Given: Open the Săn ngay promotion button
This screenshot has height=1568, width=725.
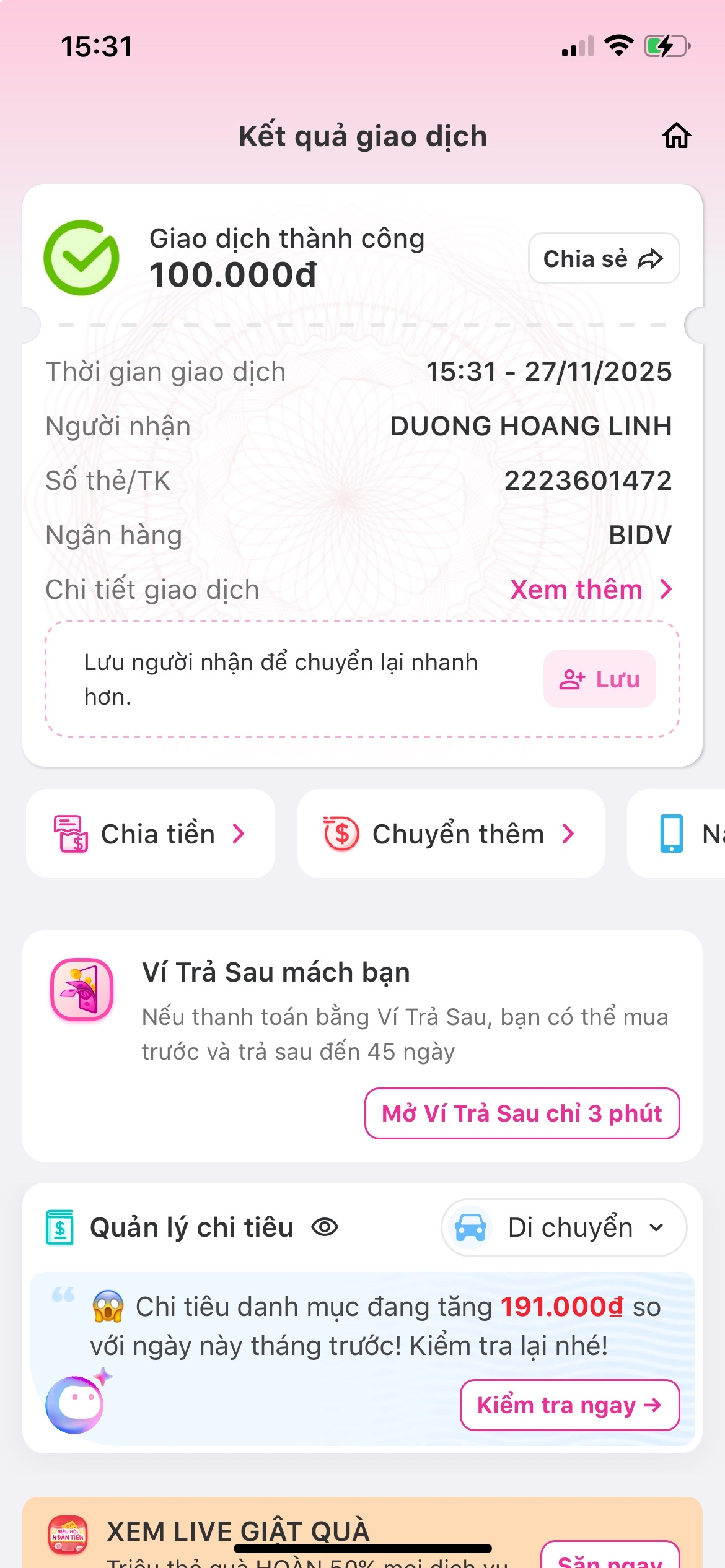Looking at the screenshot, I should click(610, 1557).
